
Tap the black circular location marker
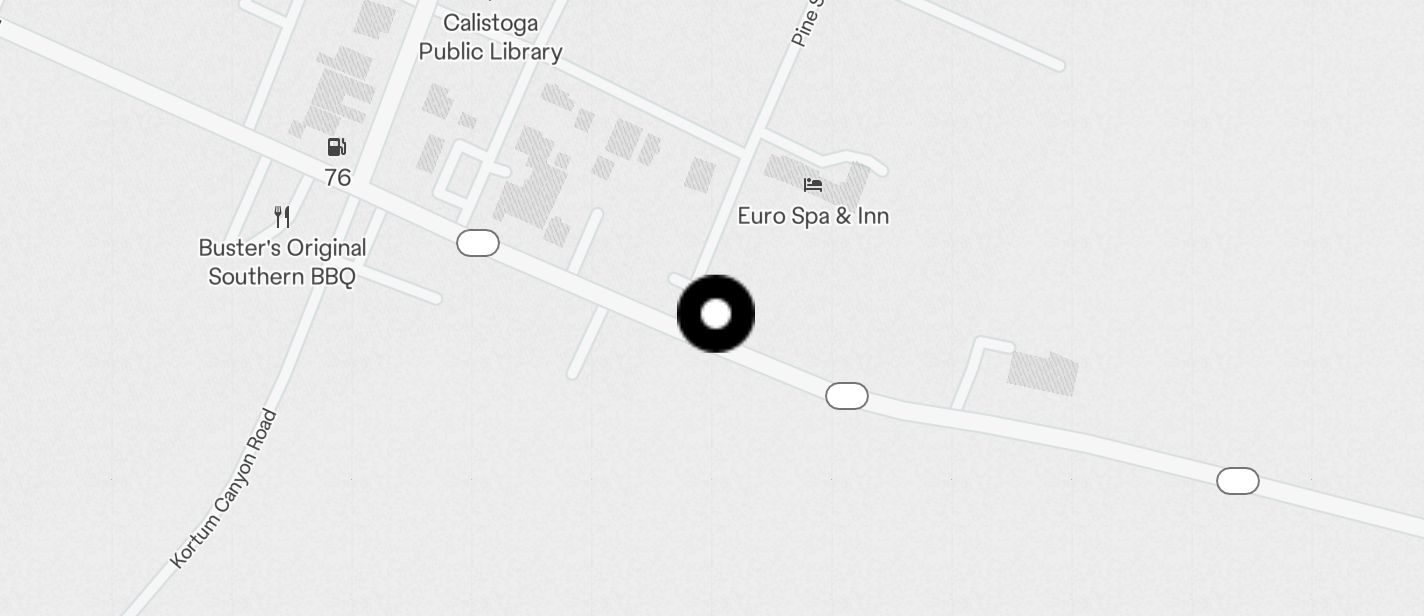(716, 314)
